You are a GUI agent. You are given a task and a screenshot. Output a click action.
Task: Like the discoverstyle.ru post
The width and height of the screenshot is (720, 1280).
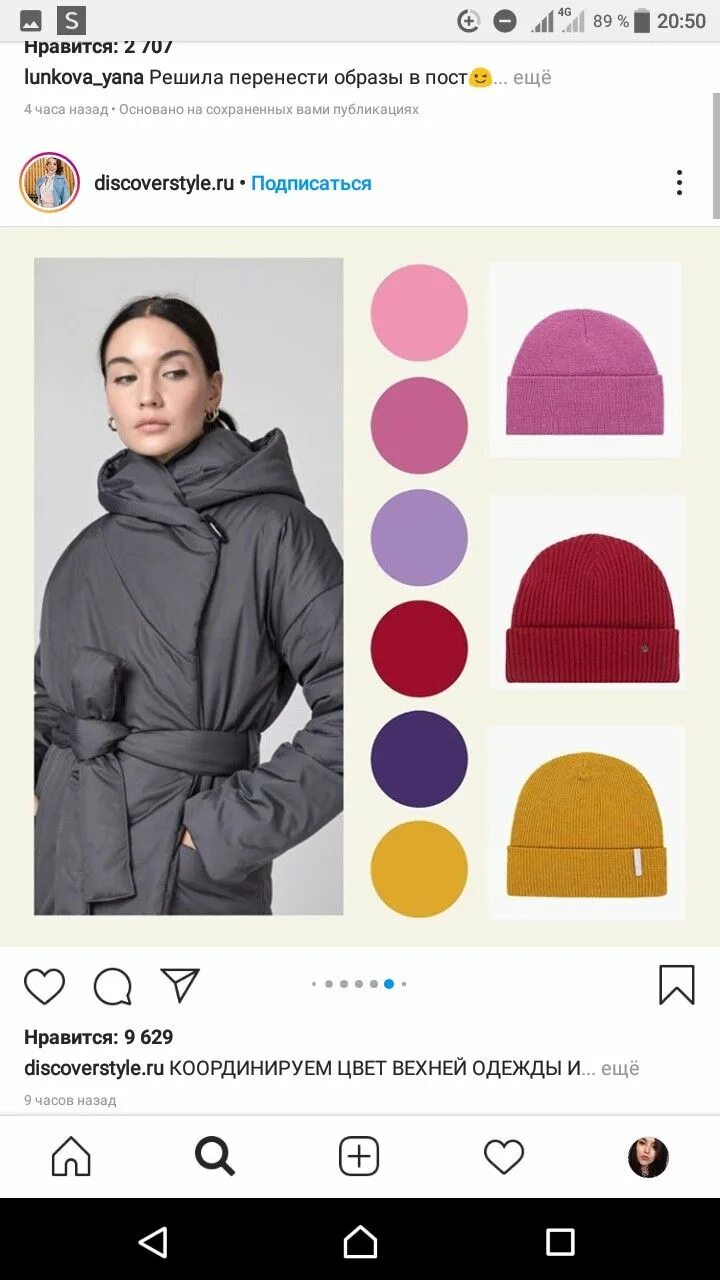[x=44, y=986]
